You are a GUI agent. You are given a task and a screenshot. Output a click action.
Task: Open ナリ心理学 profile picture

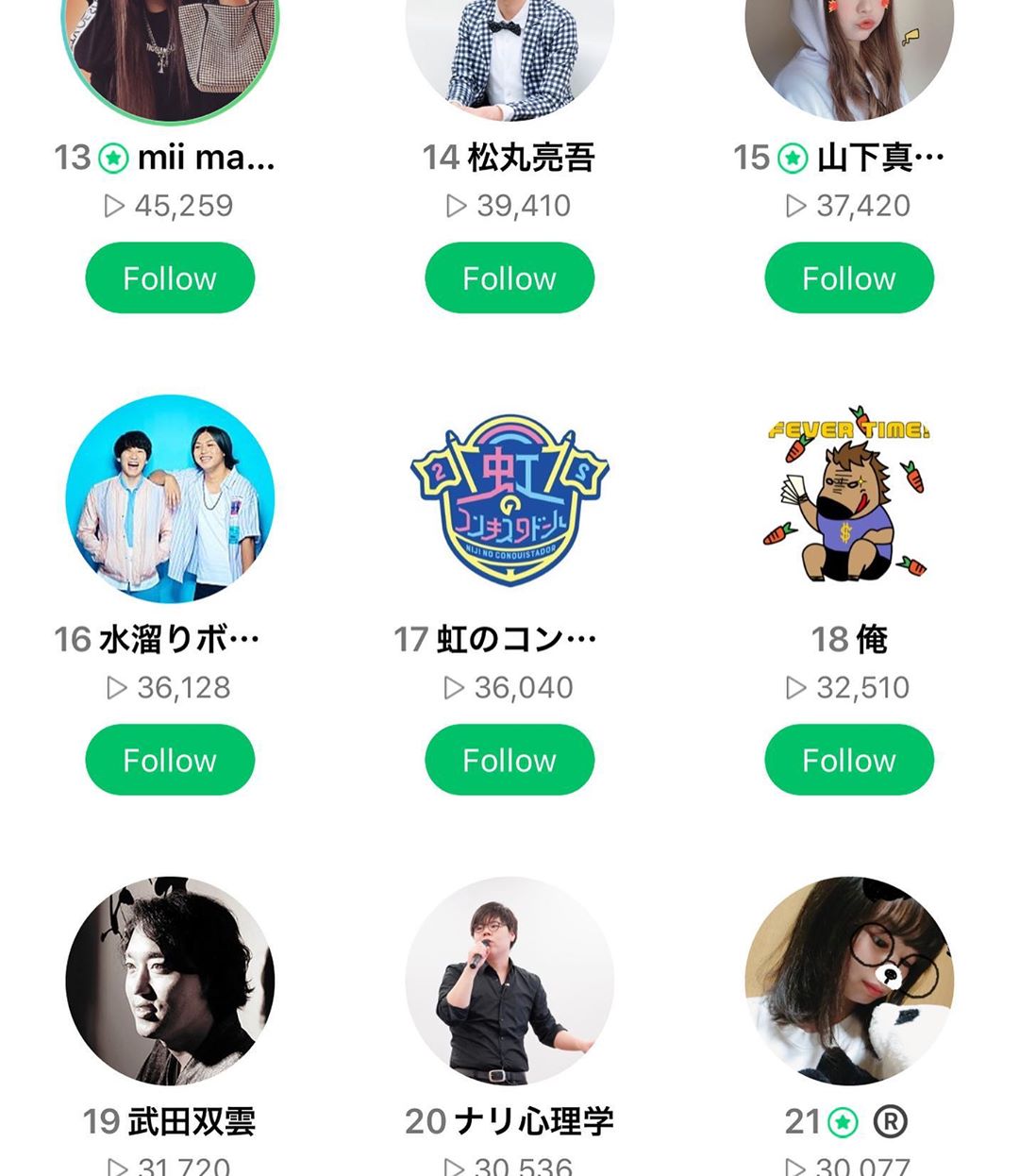point(509,982)
